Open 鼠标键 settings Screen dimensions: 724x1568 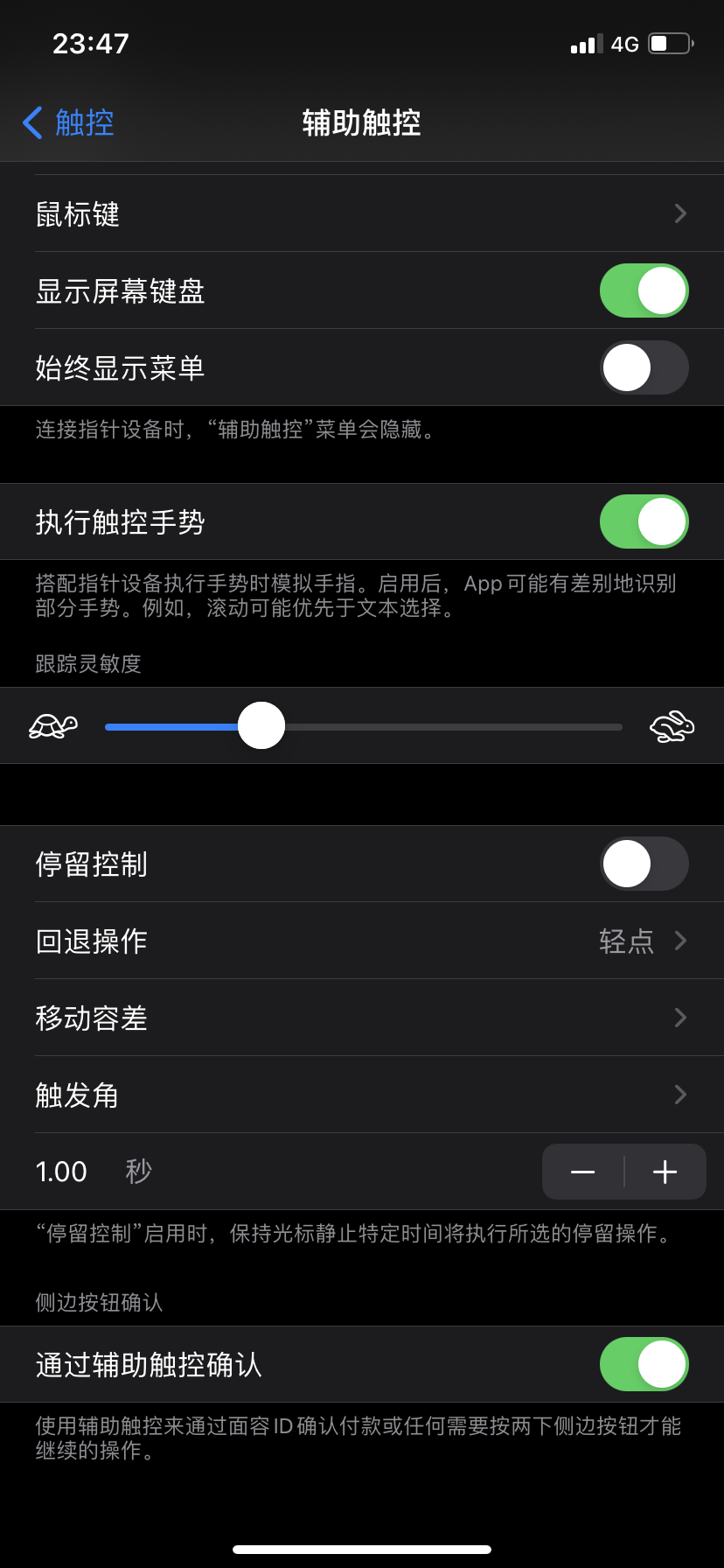[x=361, y=213]
